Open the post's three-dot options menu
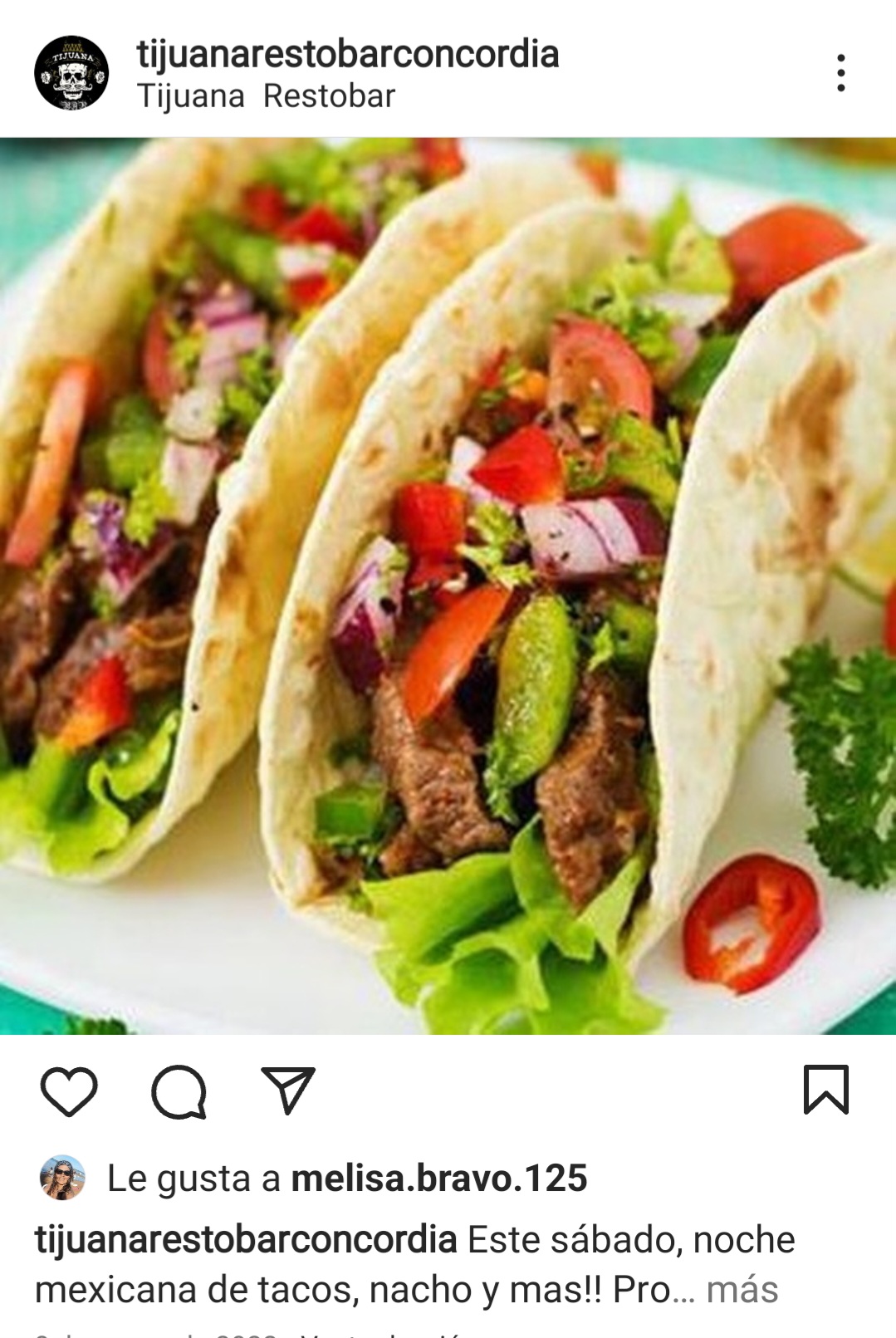Viewport: 896px width, 1338px height. pos(841,73)
